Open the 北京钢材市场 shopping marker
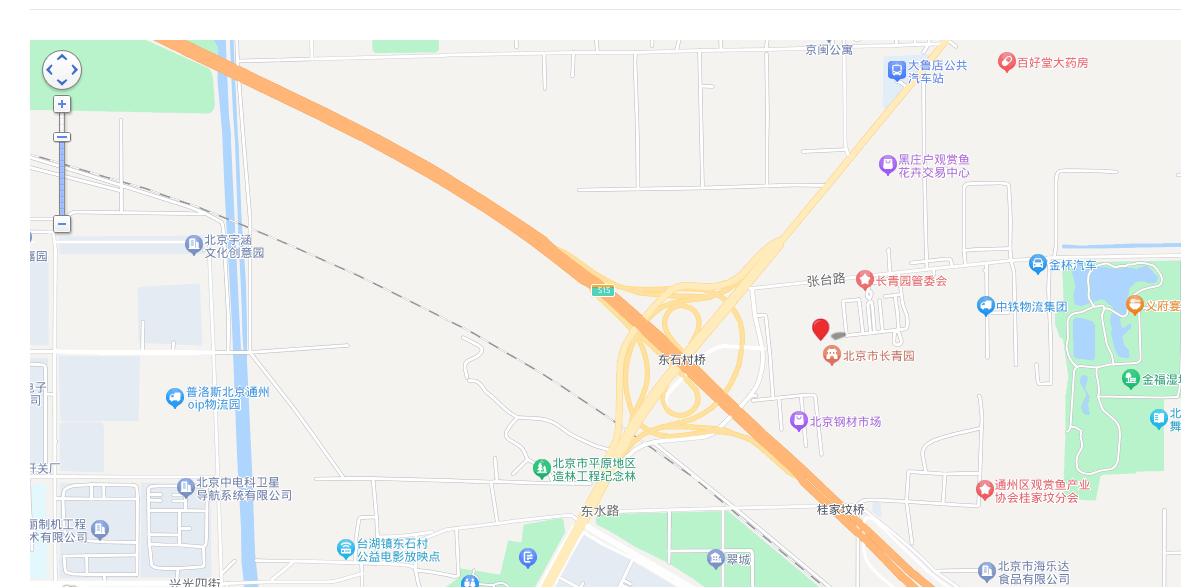This screenshot has height=587, width=1181. [x=799, y=421]
